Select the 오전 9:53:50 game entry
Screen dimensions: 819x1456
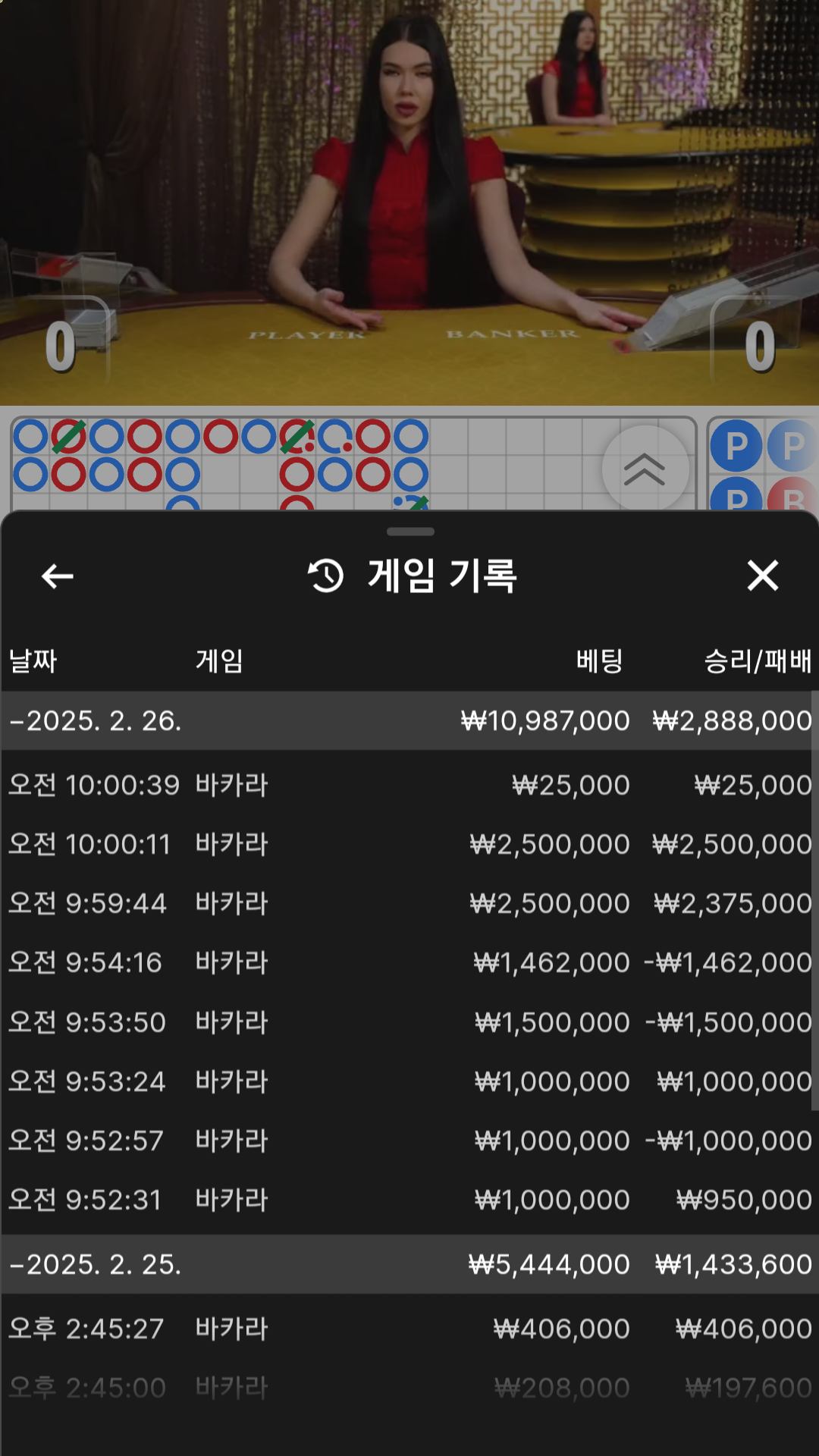(x=409, y=1022)
